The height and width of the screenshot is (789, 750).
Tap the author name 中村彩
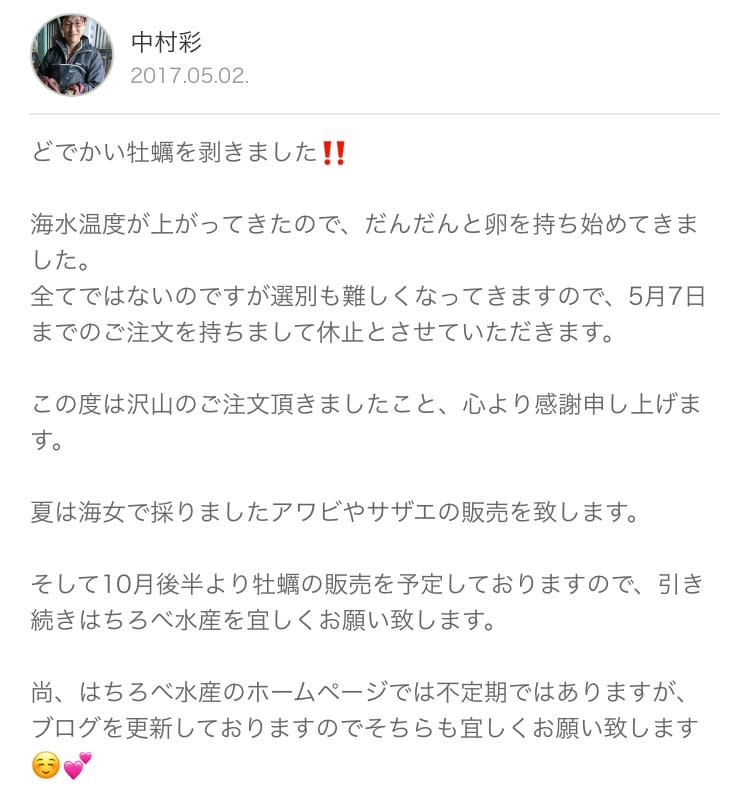[x=167, y=40]
